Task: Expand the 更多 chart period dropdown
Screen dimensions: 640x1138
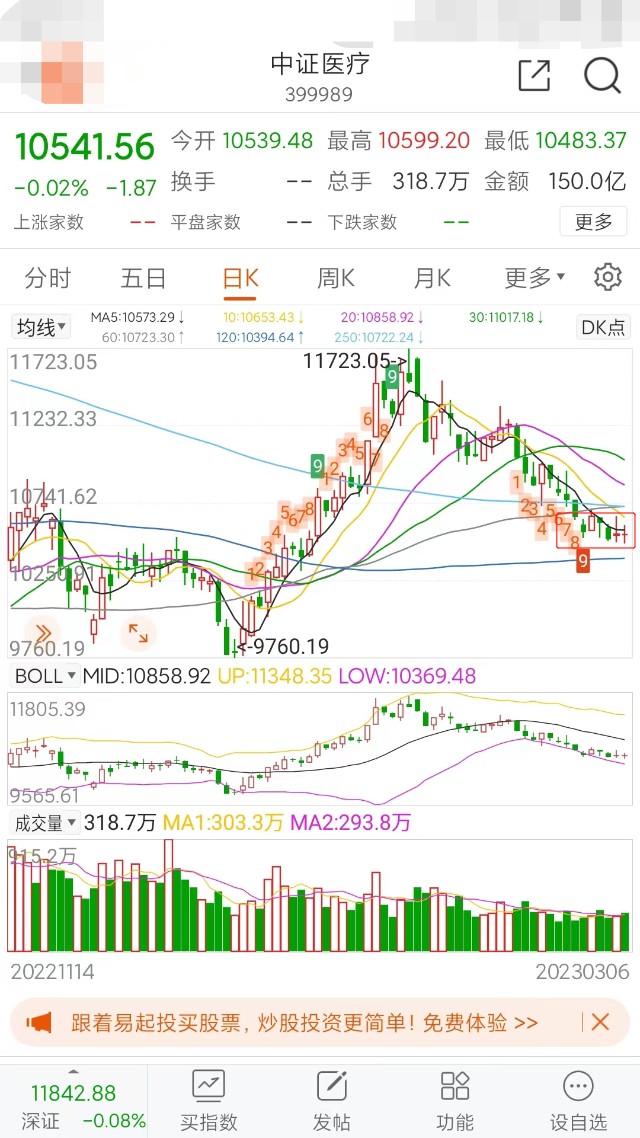Action: [535, 277]
